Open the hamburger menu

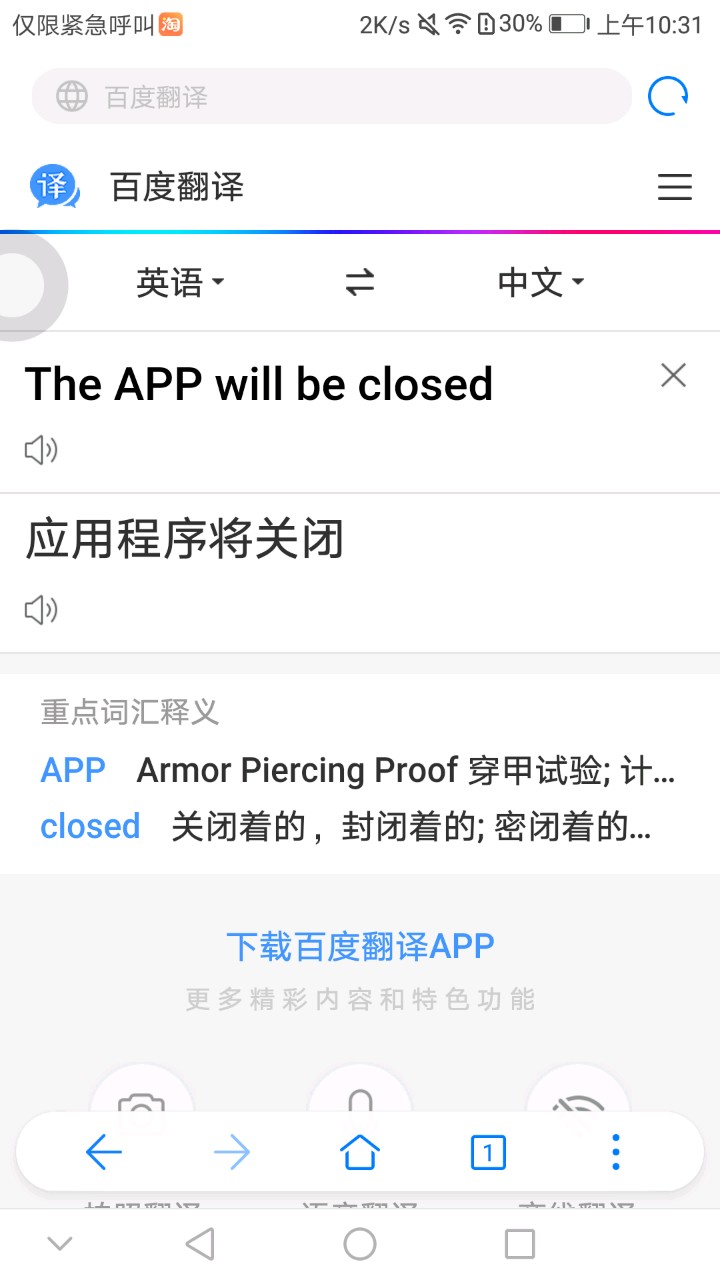(674, 187)
